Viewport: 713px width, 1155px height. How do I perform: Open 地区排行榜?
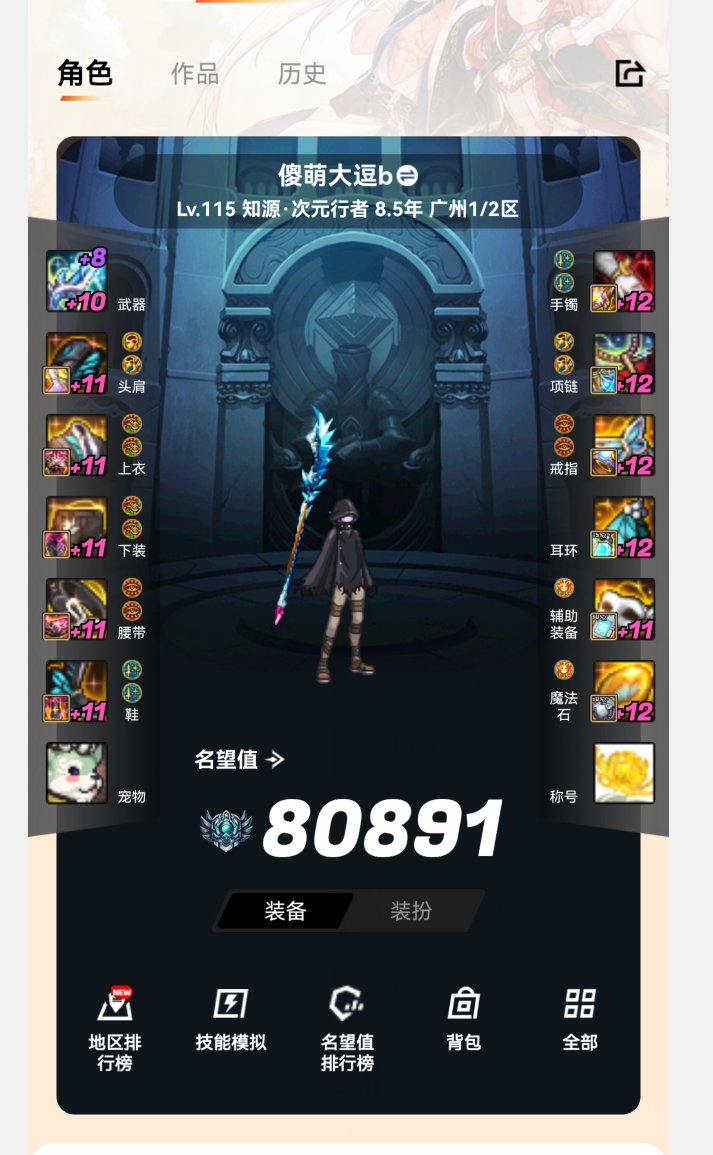pos(115,1030)
